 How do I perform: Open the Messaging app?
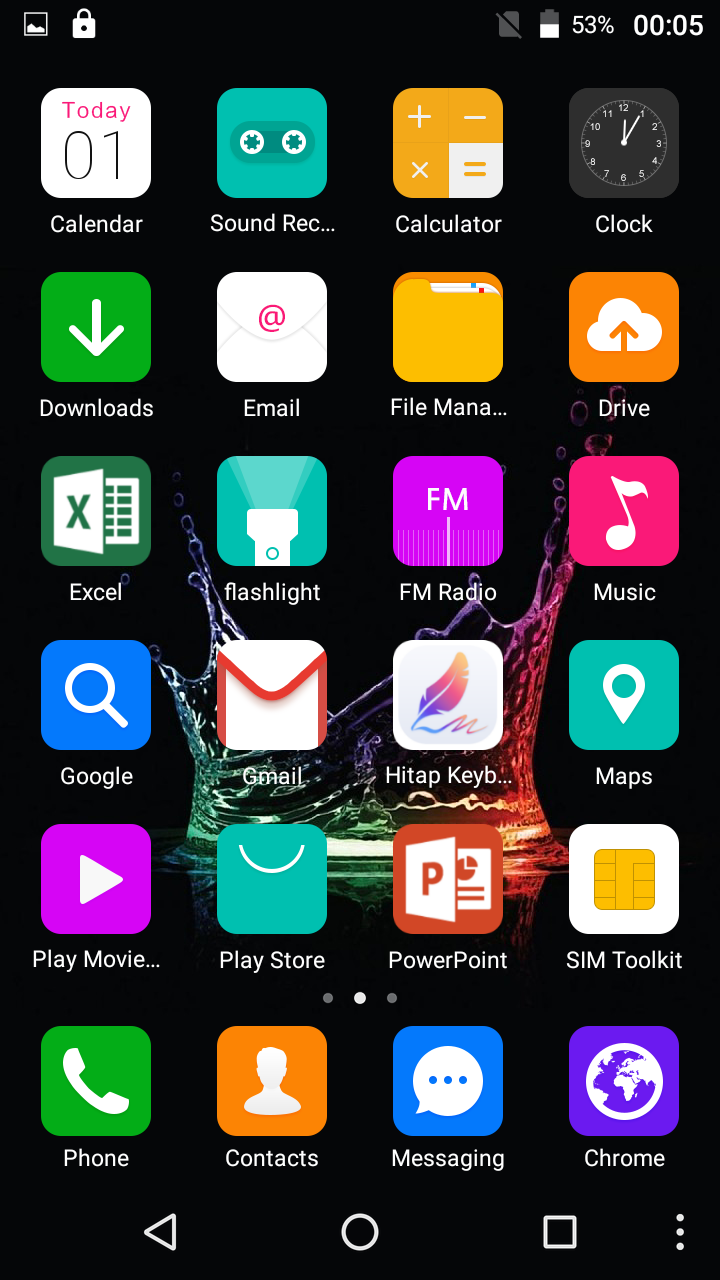click(448, 1081)
